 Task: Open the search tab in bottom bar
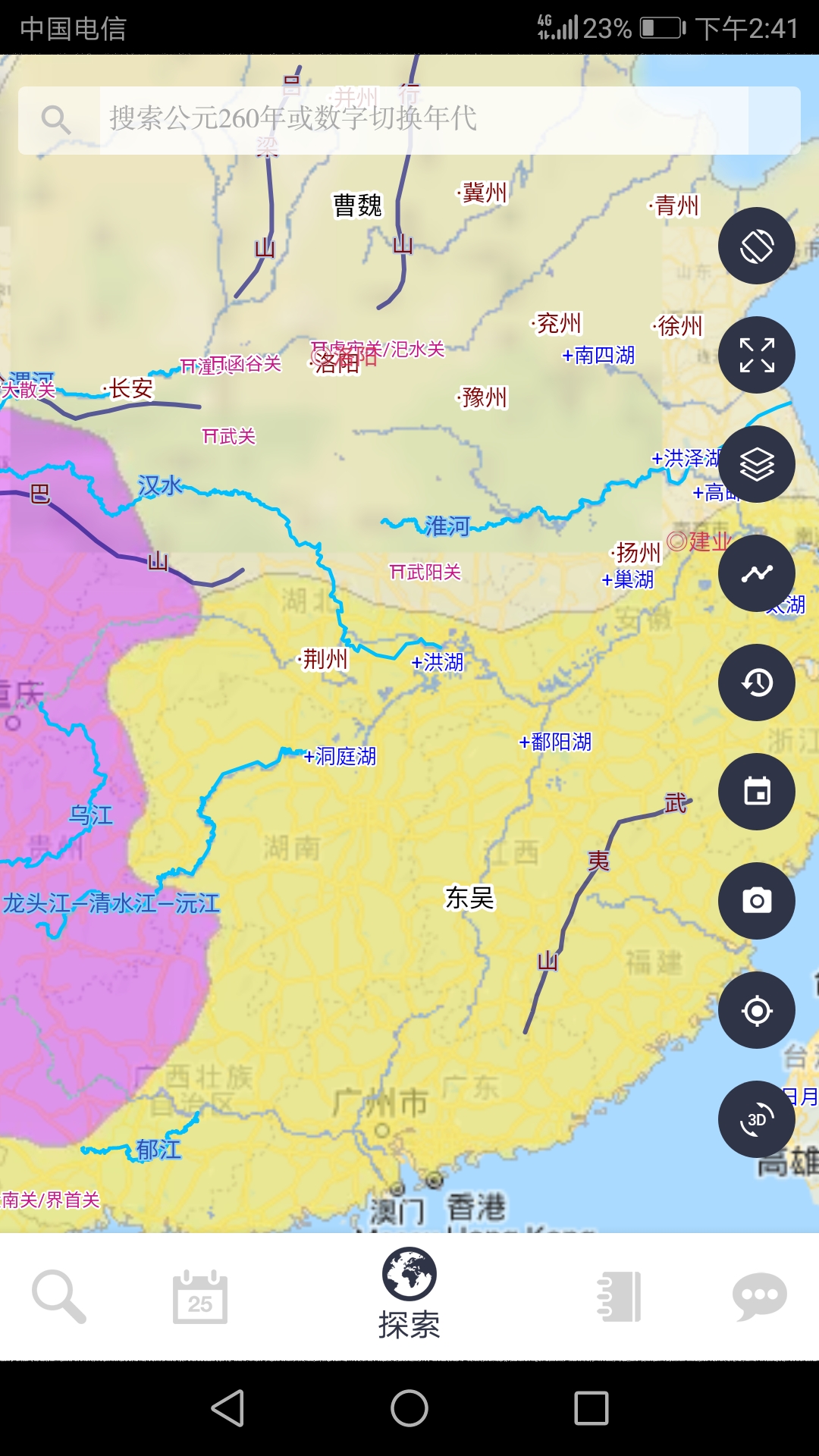[59, 1297]
